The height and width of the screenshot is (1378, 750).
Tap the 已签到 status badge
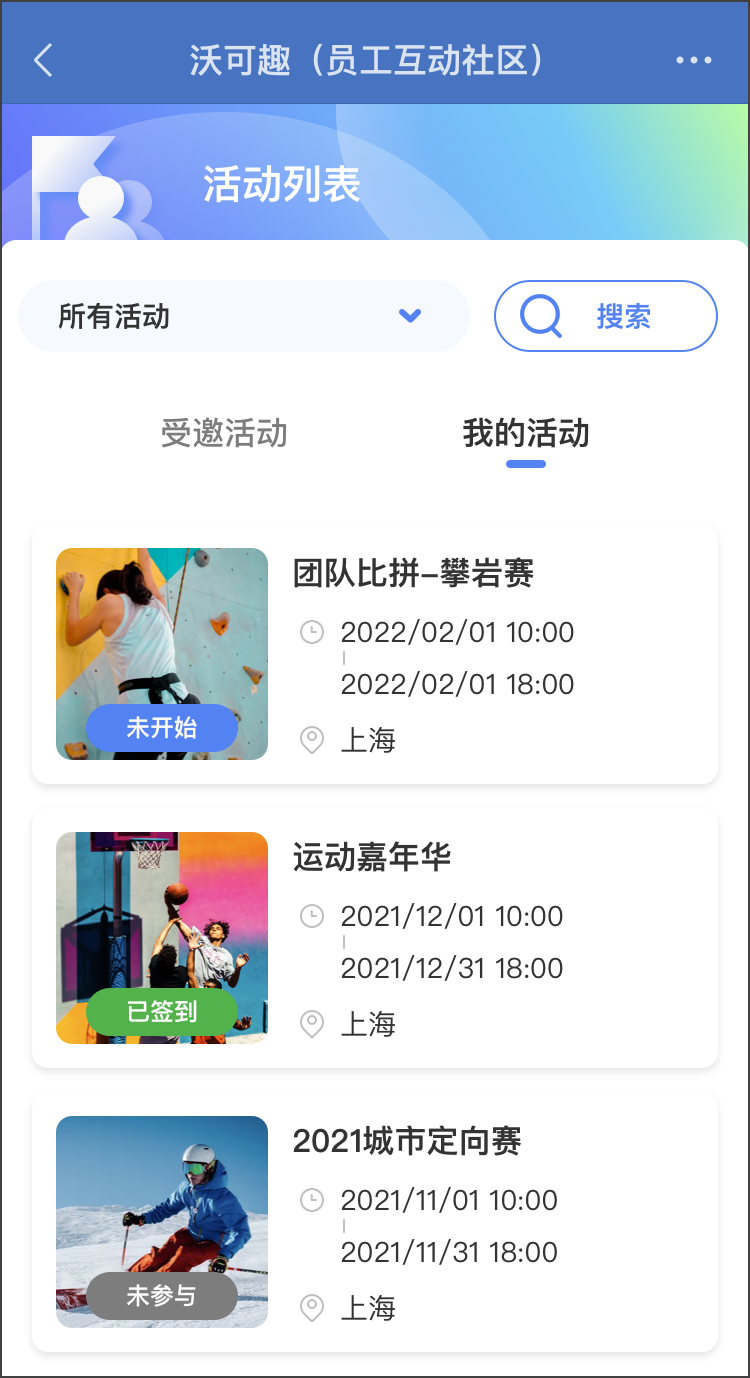[x=161, y=1012]
